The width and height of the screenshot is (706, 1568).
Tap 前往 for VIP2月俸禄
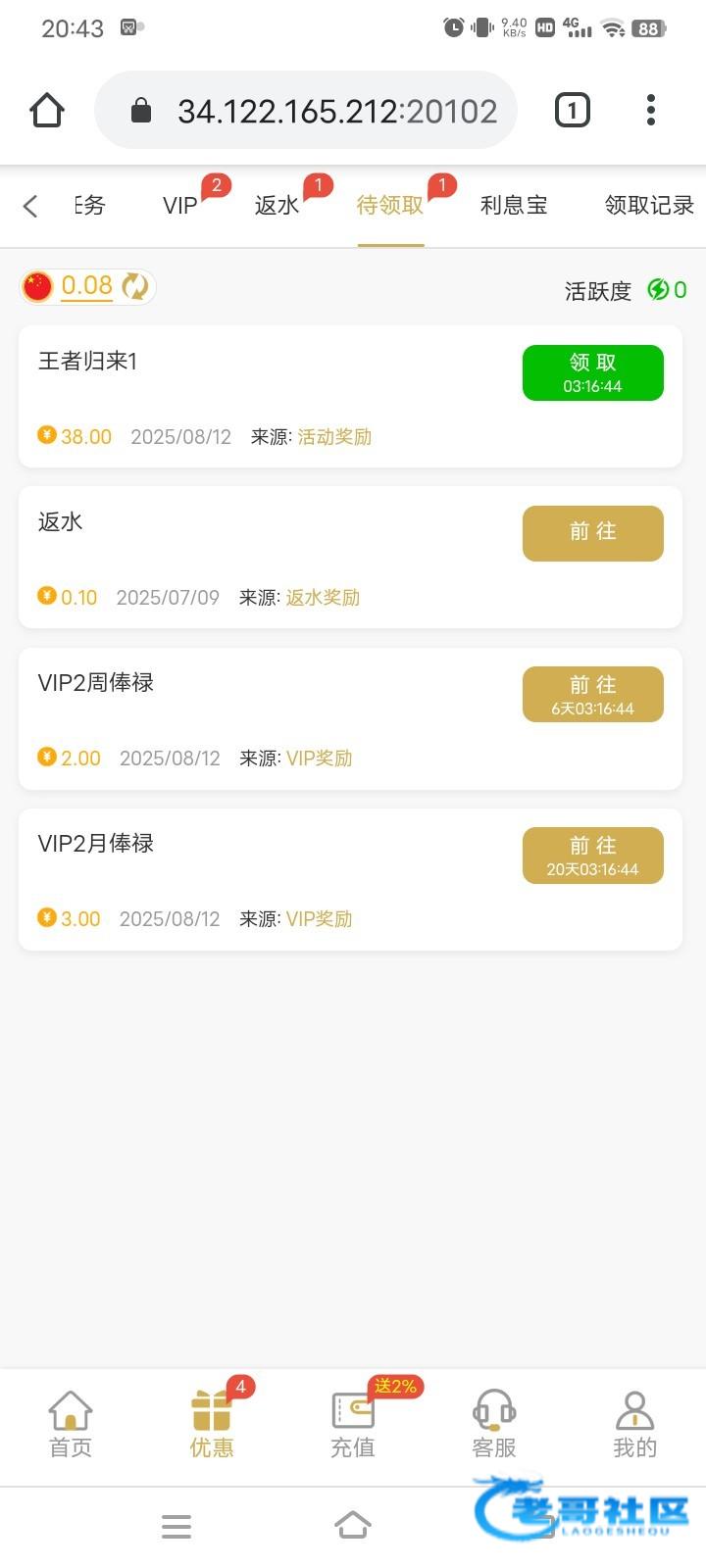(x=592, y=855)
